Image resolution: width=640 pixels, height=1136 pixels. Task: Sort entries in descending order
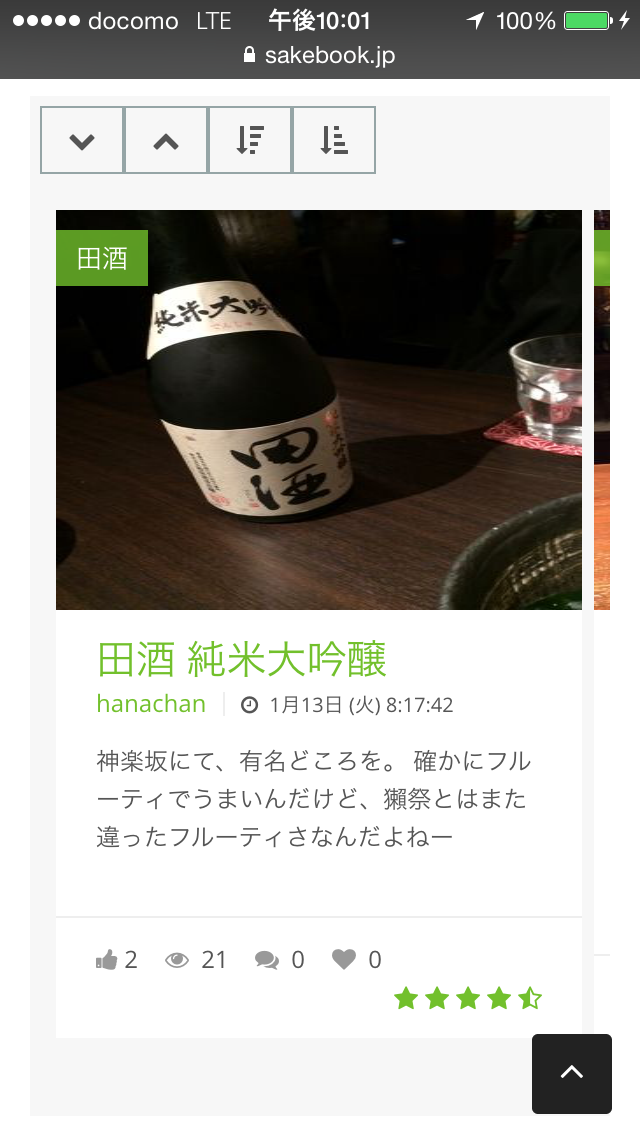(x=250, y=140)
